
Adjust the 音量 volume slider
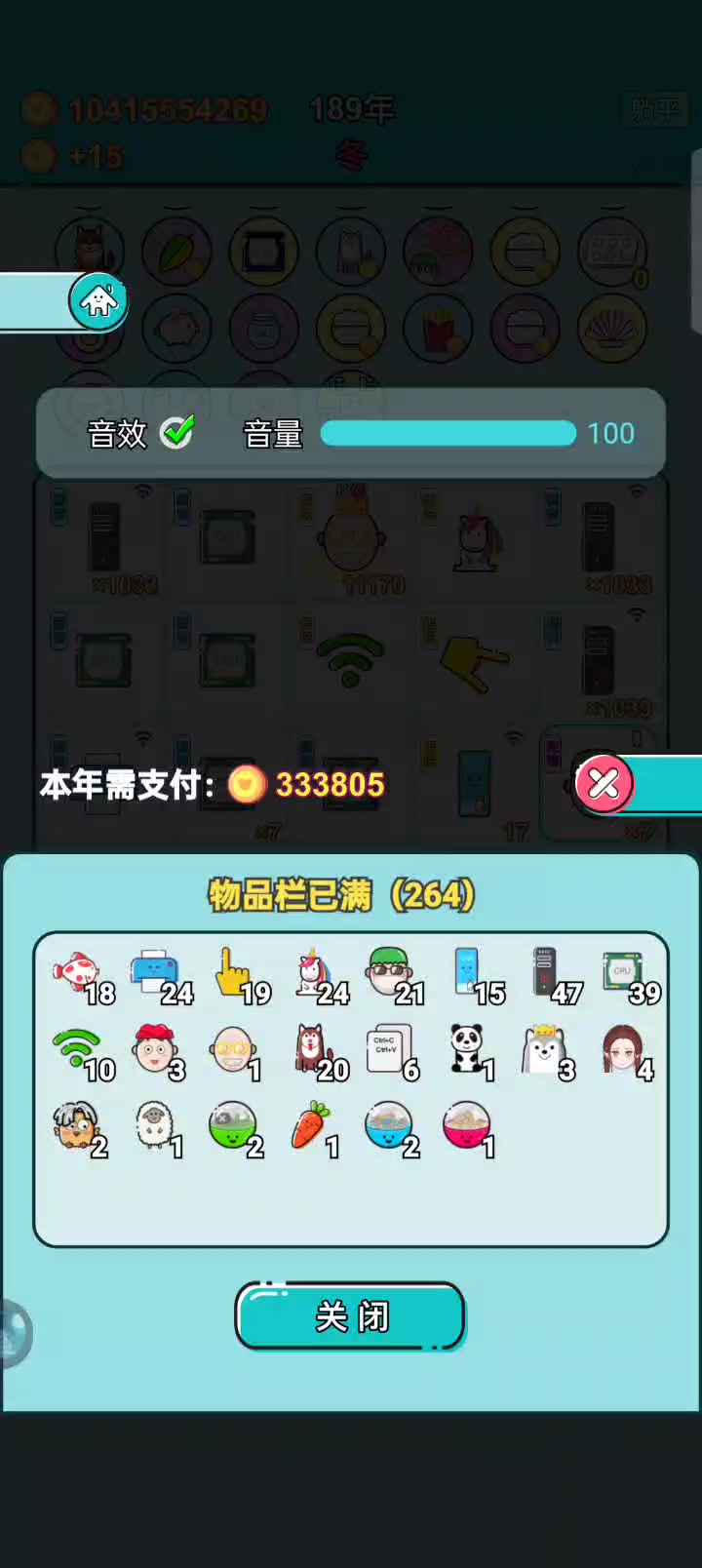click(x=448, y=433)
